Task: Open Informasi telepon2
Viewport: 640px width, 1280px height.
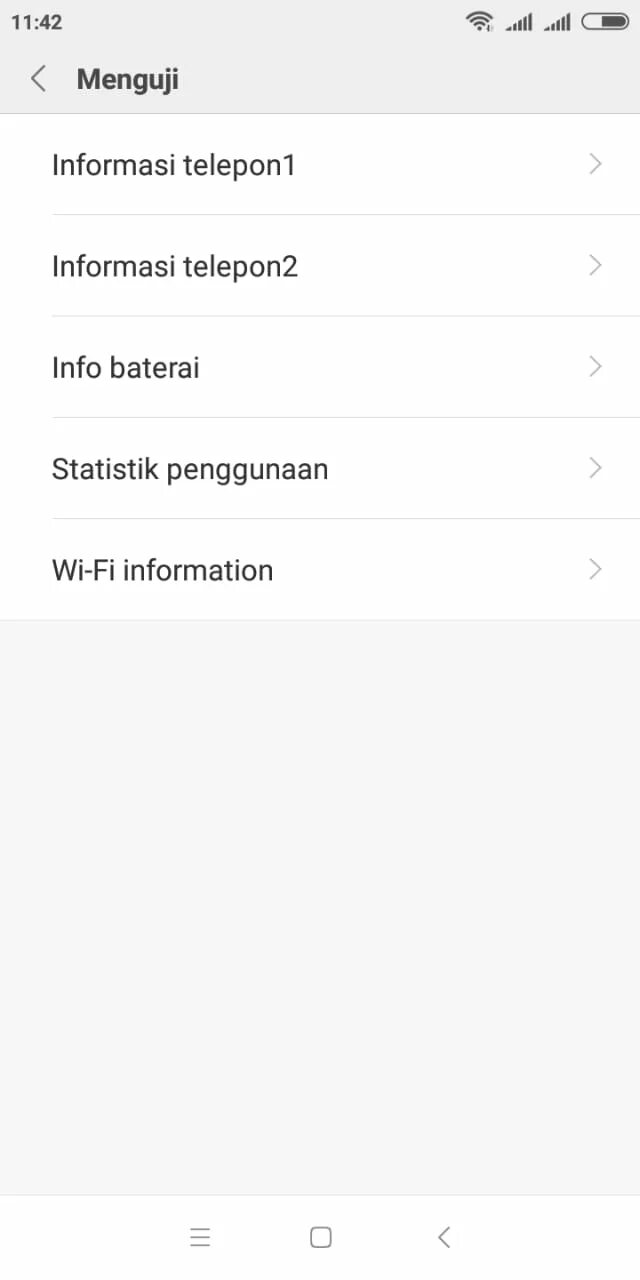Action: (x=320, y=266)
